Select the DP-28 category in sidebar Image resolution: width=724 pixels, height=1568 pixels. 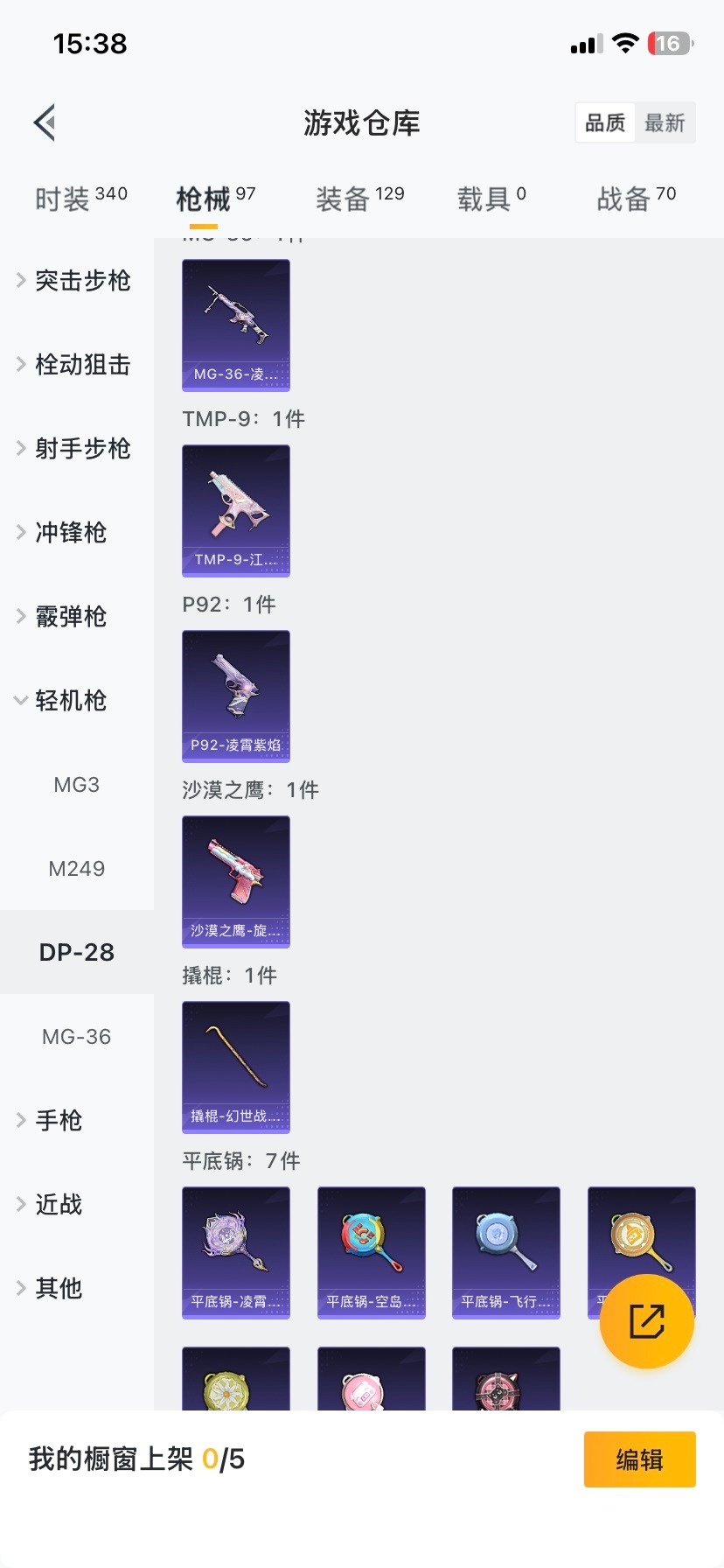click(x=77, y=952)
